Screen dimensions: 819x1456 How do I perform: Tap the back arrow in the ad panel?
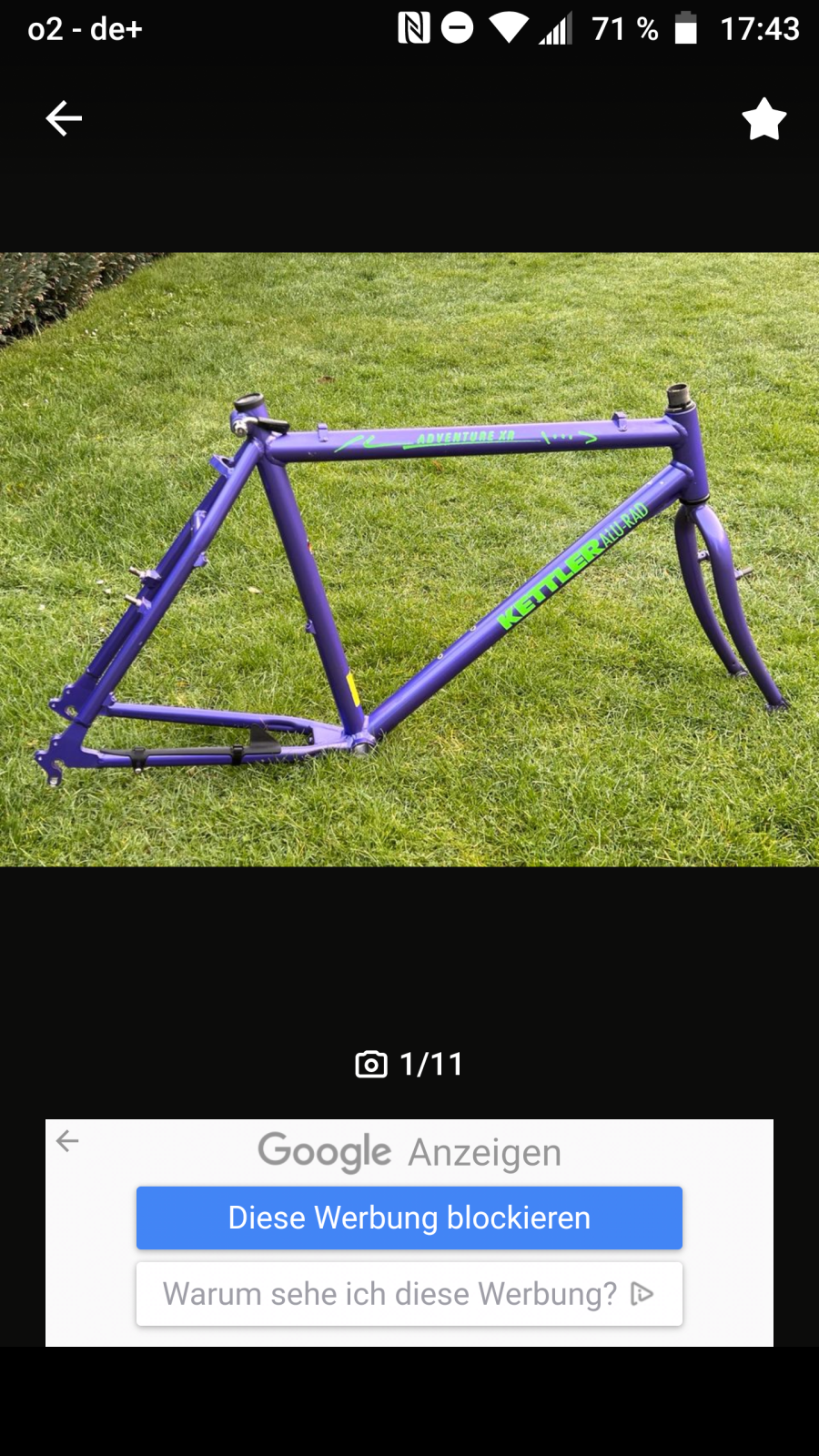pyautogui.click(x=67, y=1141)
